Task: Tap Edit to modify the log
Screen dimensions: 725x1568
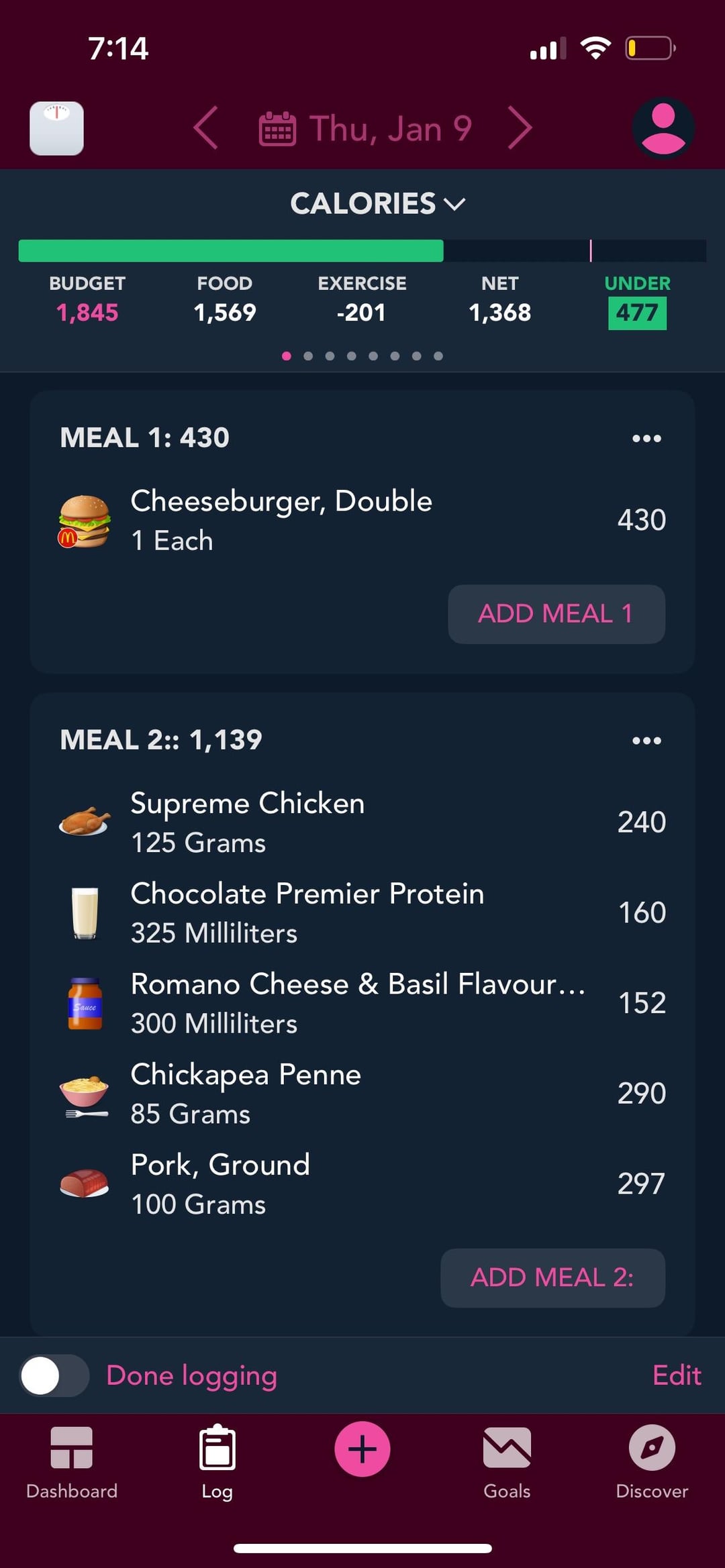Action: [x=677, y=1375]
